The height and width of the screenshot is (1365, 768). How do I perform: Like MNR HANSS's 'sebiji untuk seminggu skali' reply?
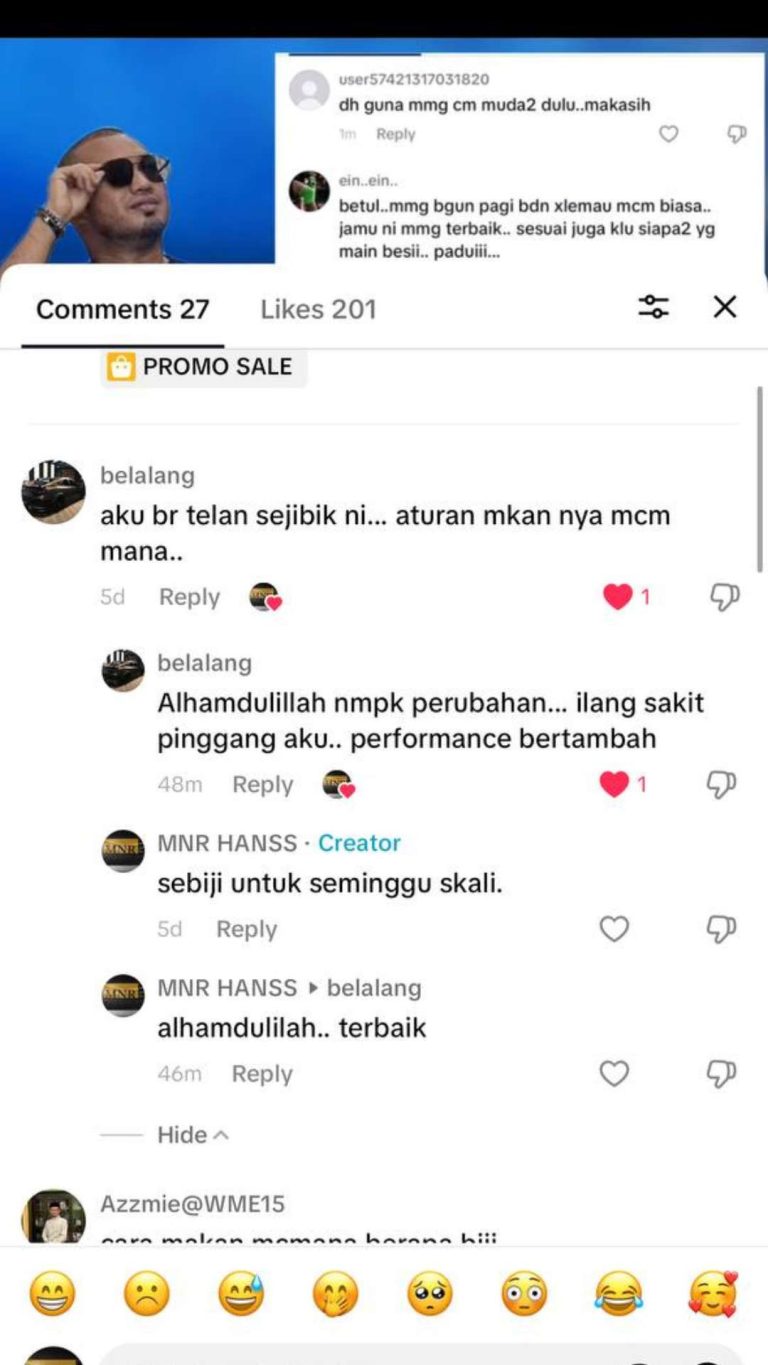pos(614,929)
